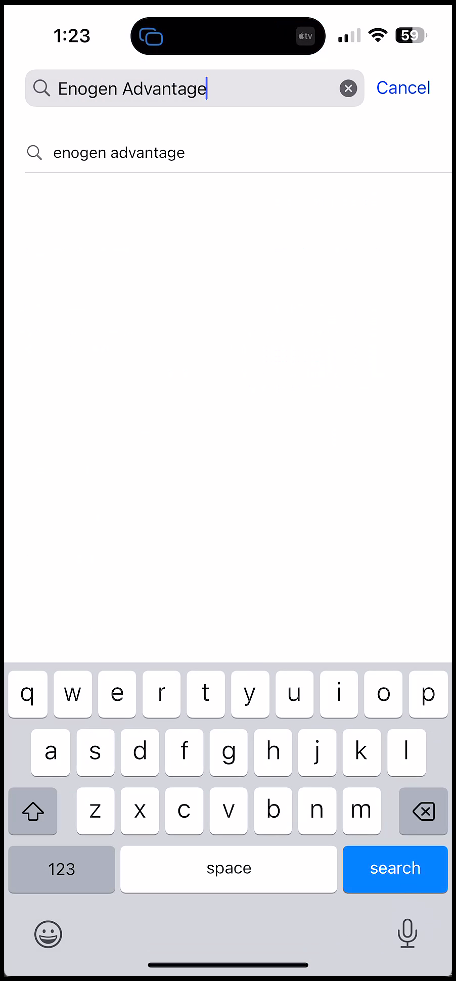The height and width of the screenshot is (981, 456).
Task: Tap inside the Enogen Advantage search box
Action: (x=195, y=88)
